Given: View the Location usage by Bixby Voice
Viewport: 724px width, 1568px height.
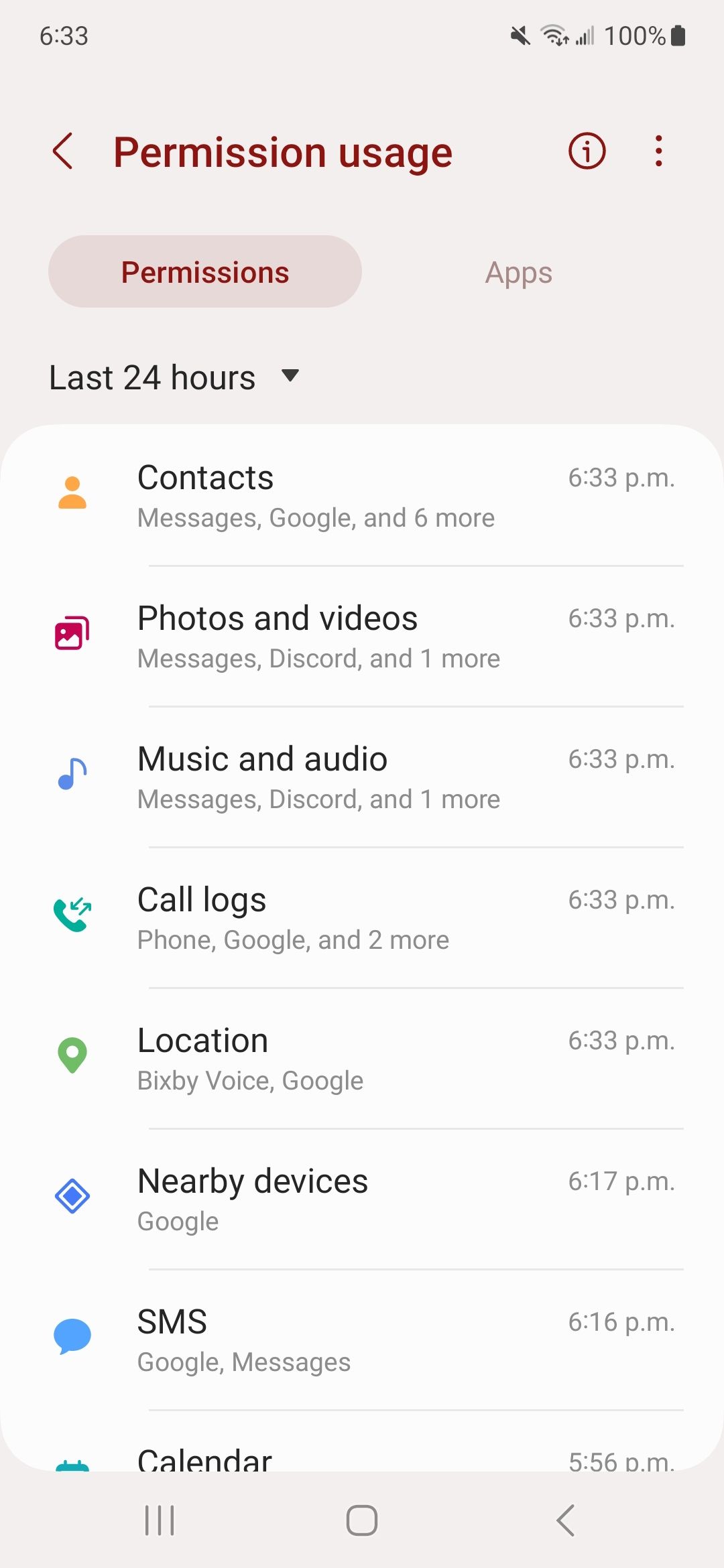Looking at the screenshot, I should 362,1059.
